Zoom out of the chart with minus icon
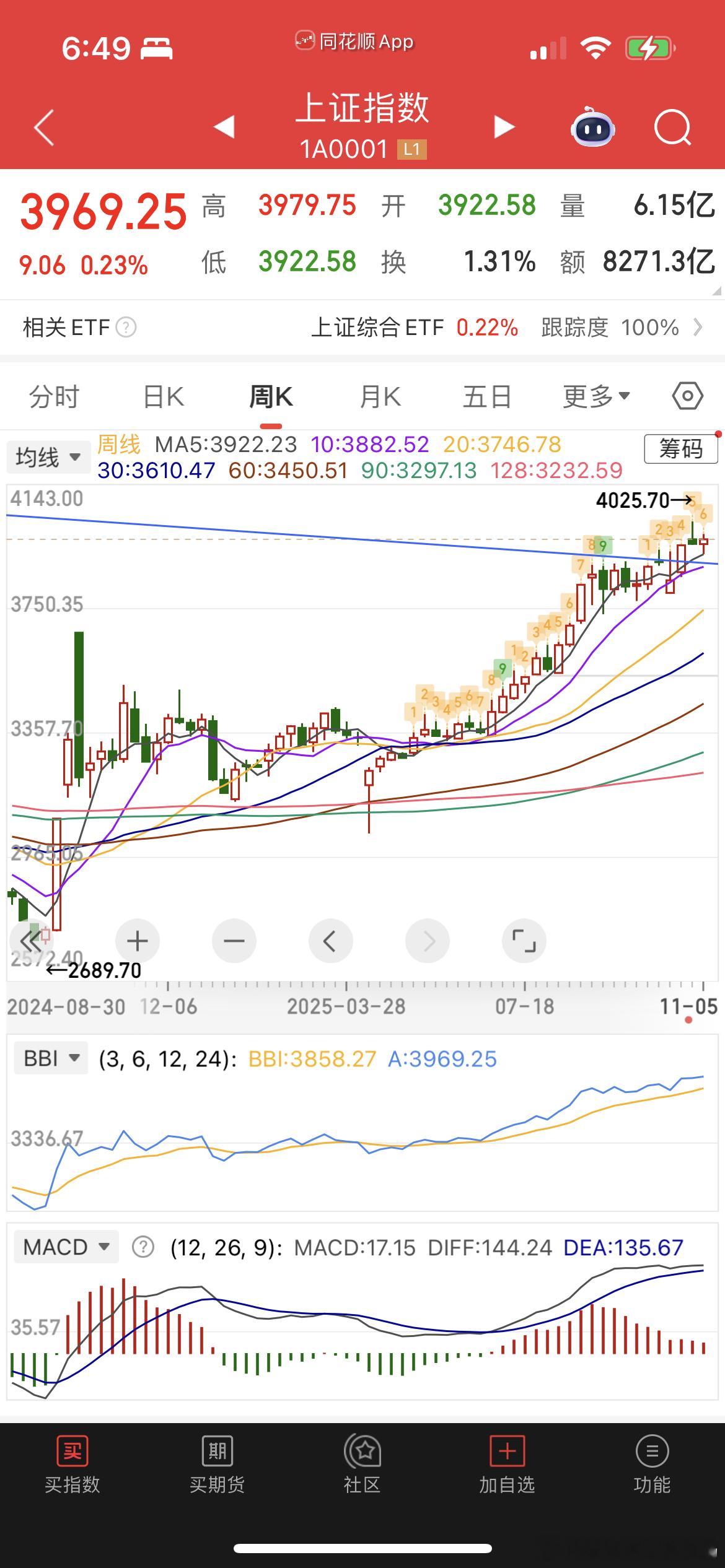Image resolution: width=725 pixels, height=1568 pixels. (234, 941)
